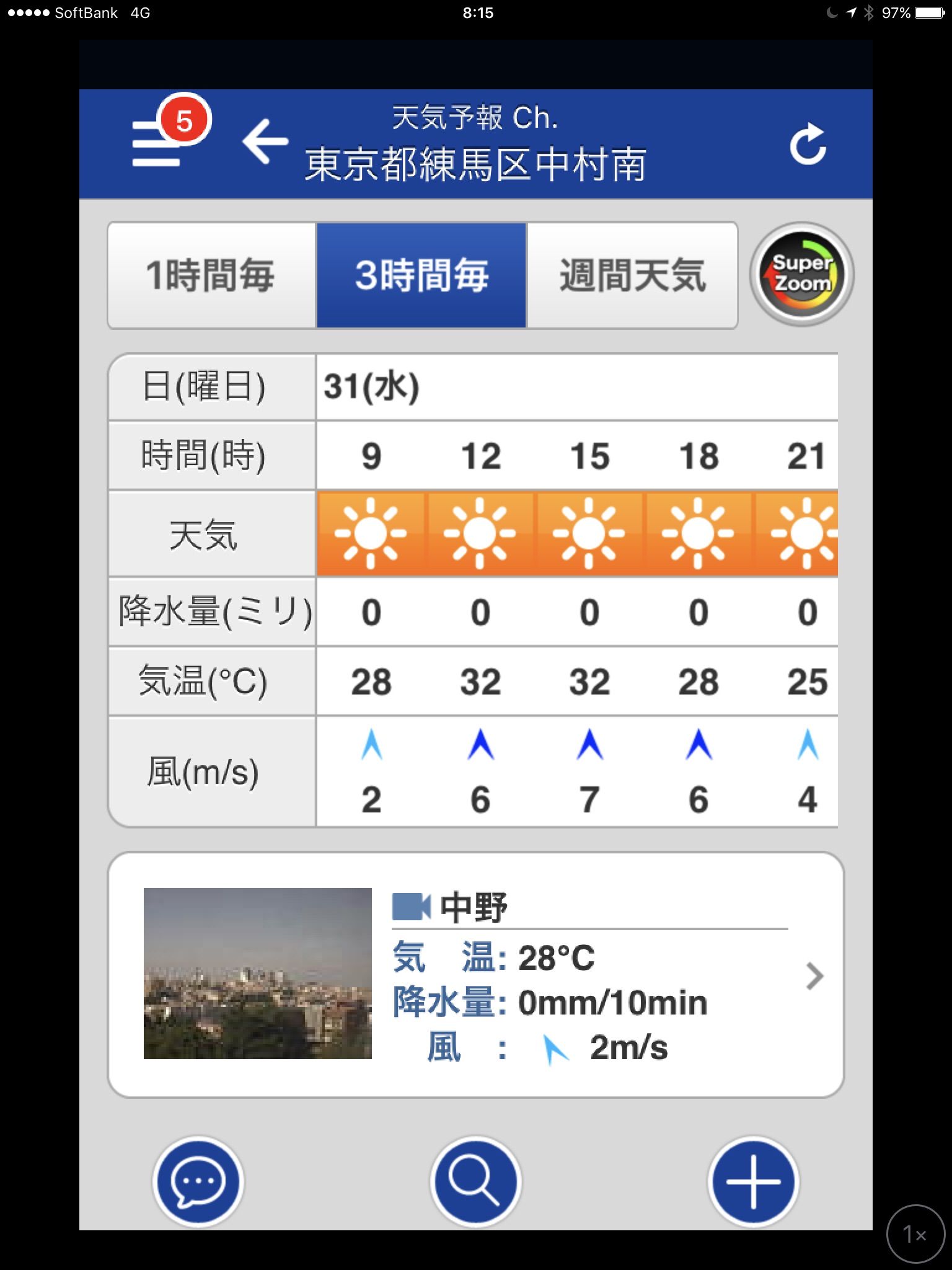This screenshot has width=952, height=1270.
Task: Switch to the 週間天気 tab
Action: coord(632,275)
